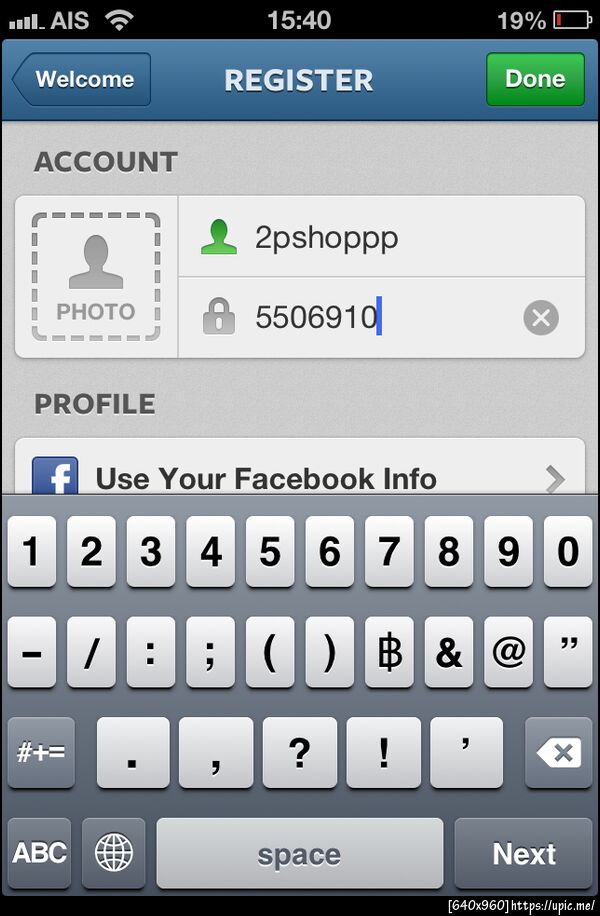Image resolution: width=600 pixels, height=916 pixels.
Task: Tap Next on the keyboard
Action: click(x=523, y=853)
